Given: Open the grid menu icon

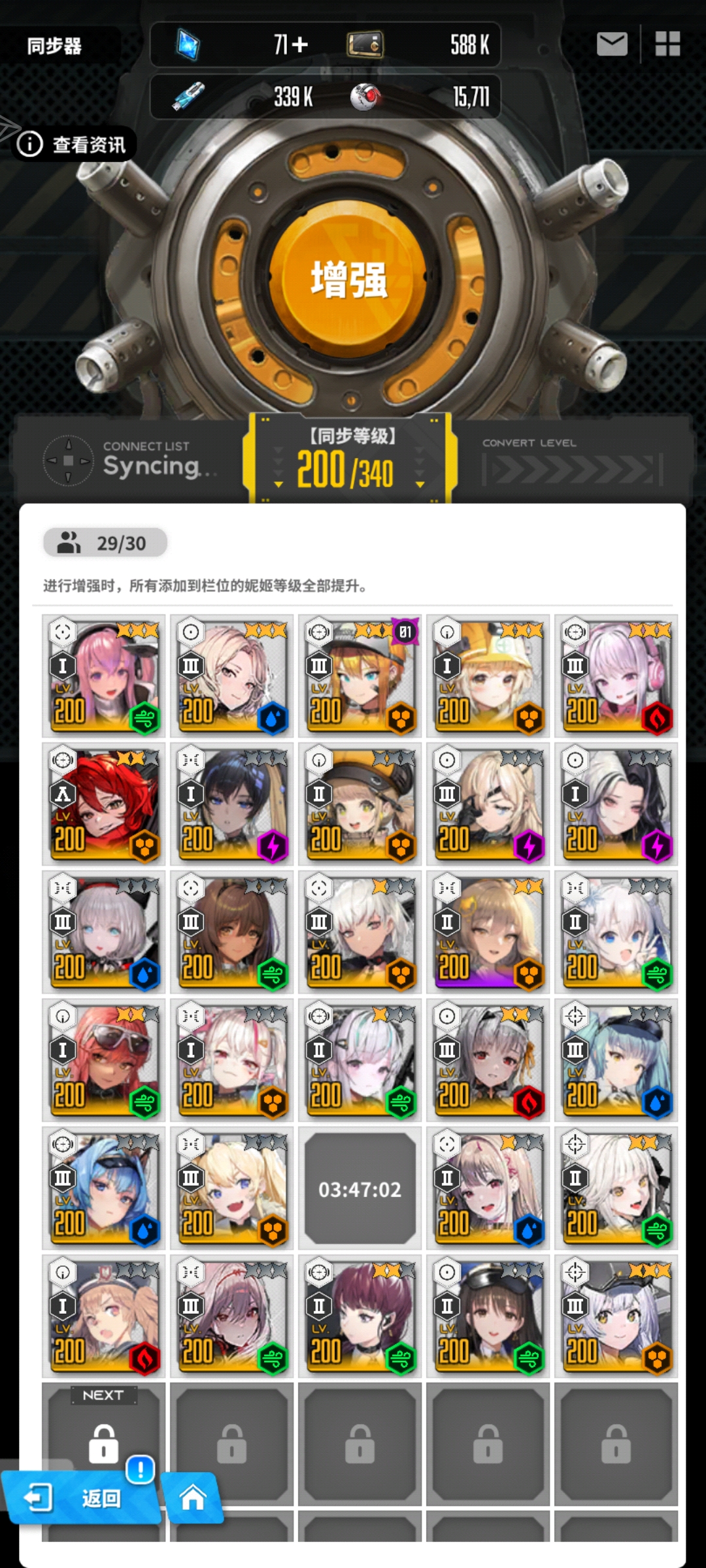Looking at the screenshot, I should (667, 44).
